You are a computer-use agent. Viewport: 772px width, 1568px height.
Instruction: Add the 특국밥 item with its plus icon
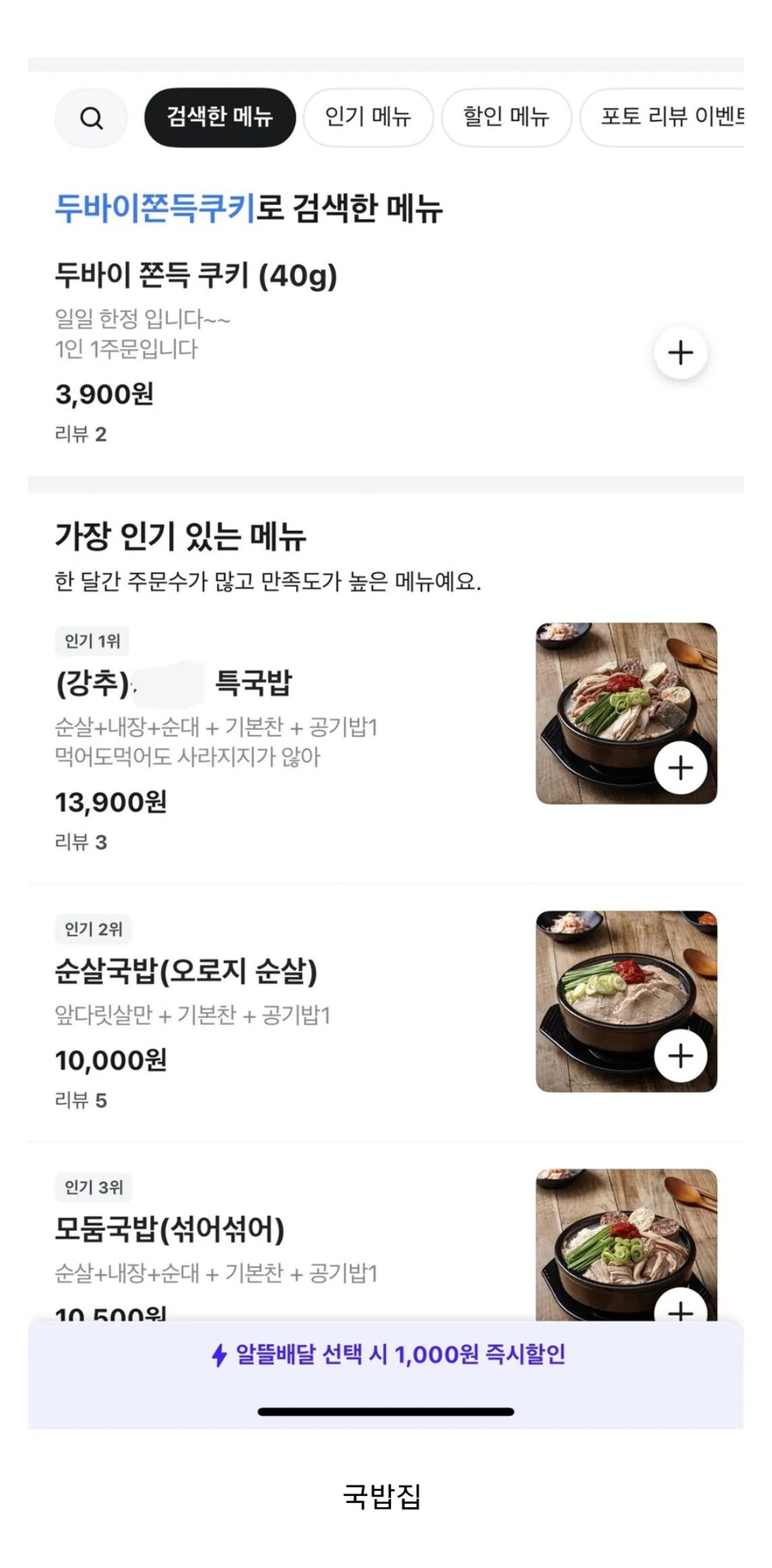click(x=679, y=768)
